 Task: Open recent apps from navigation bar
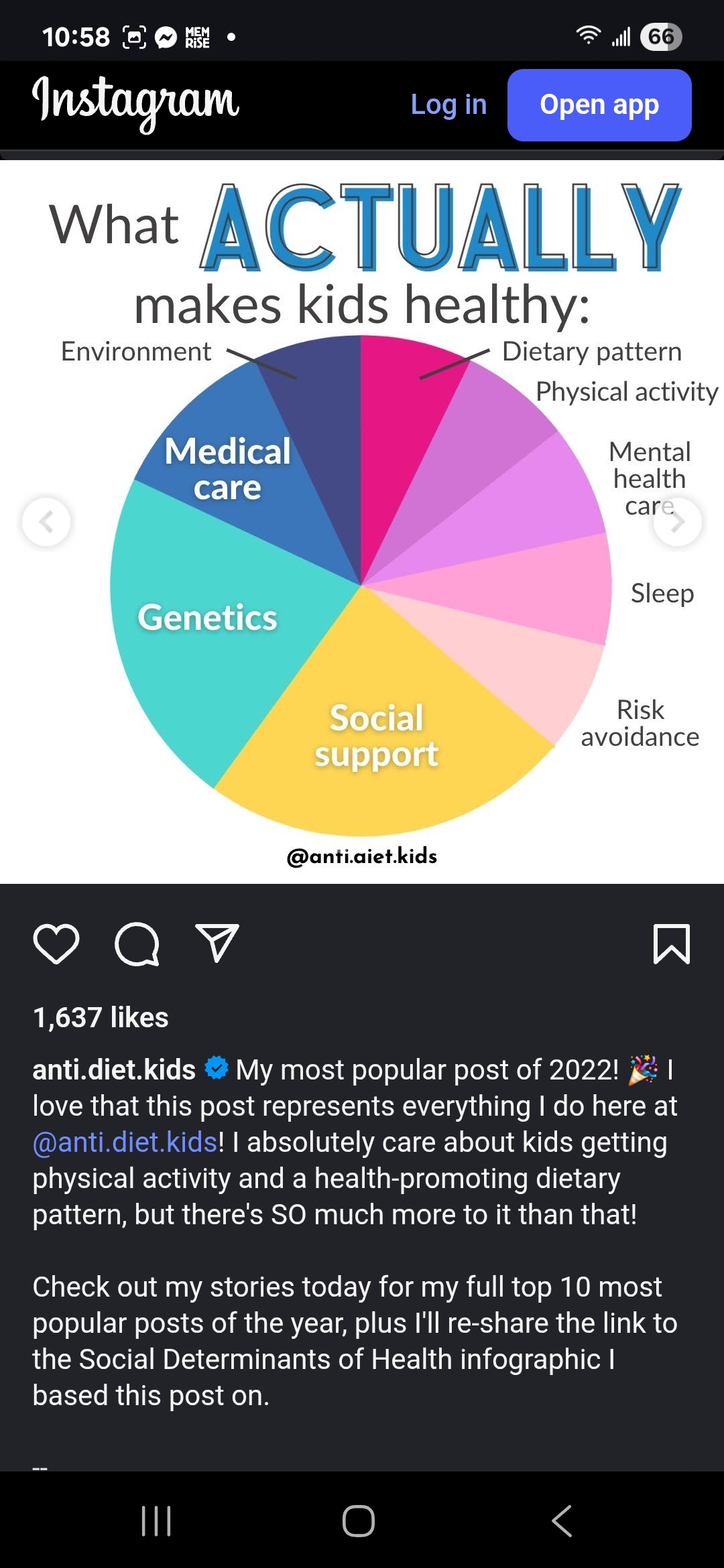(157, 1520)
